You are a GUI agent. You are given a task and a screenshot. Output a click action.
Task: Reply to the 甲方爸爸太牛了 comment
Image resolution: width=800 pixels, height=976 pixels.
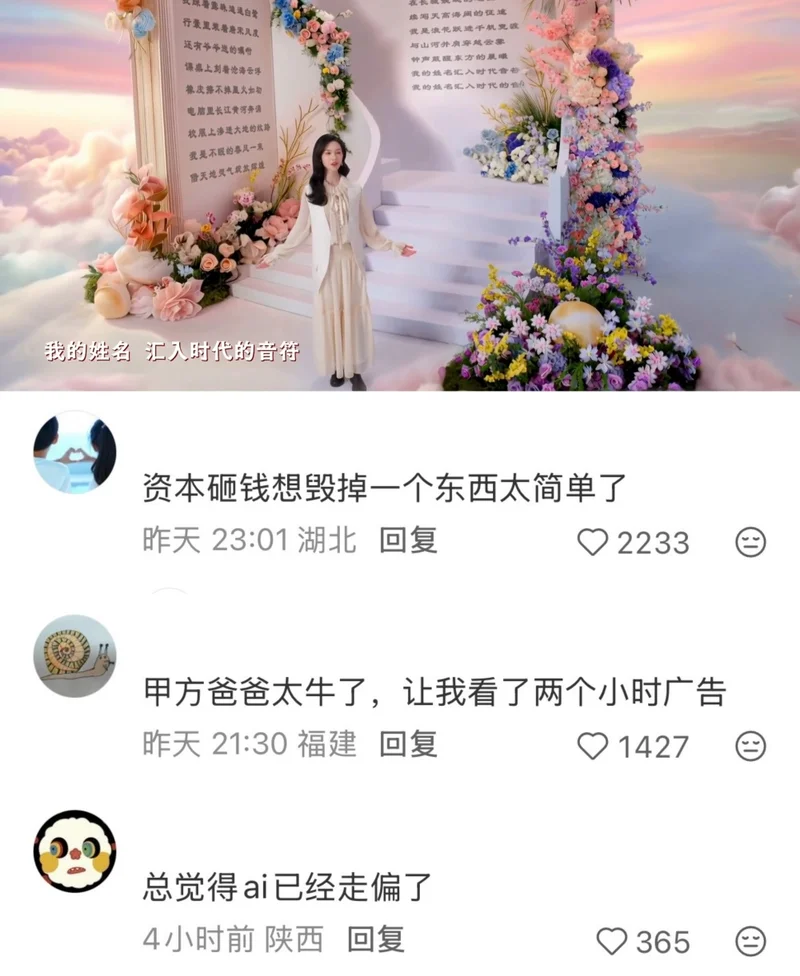(x=408, y=744)
